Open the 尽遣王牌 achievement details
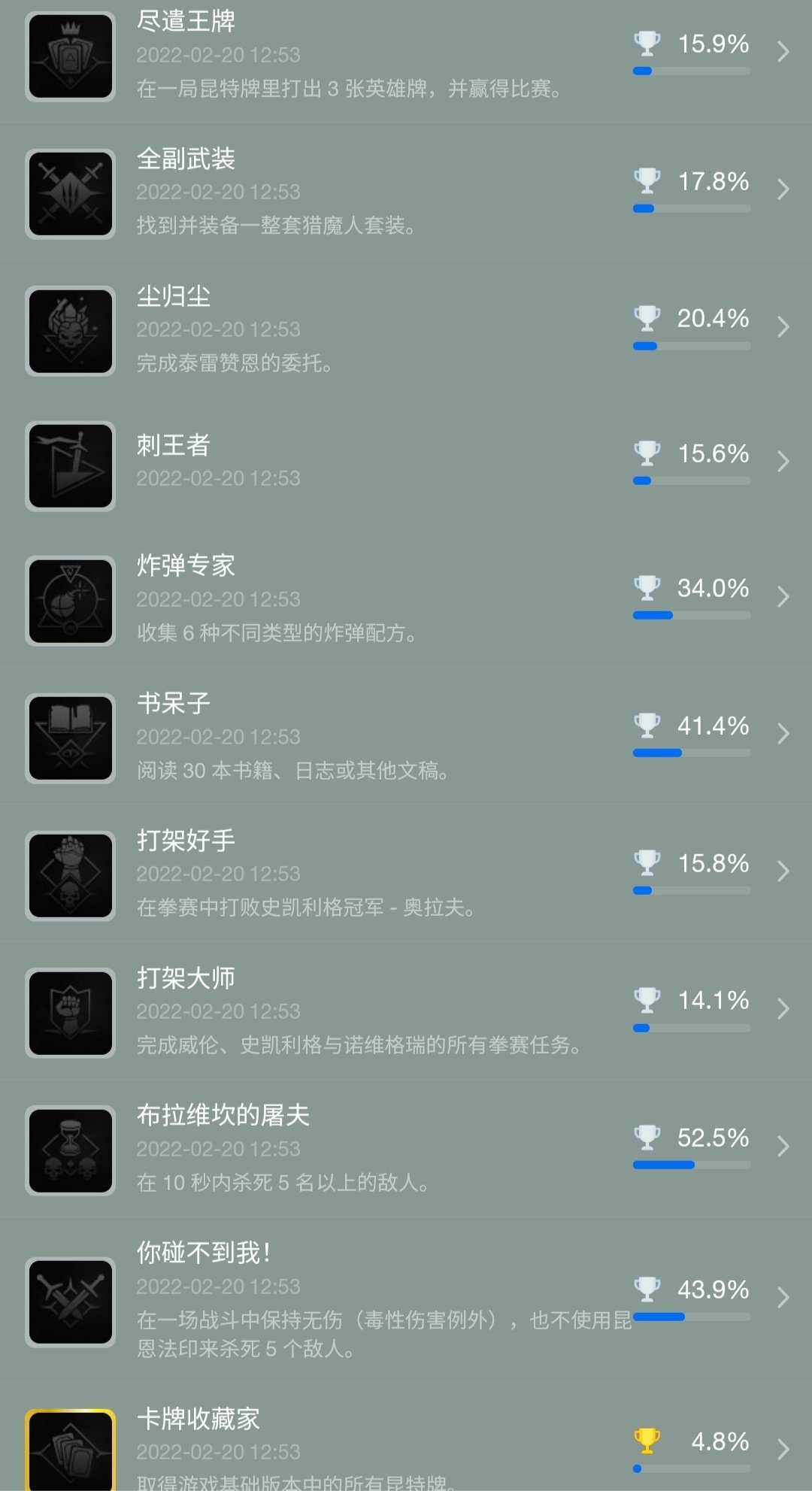 click(x=406, y=56)
